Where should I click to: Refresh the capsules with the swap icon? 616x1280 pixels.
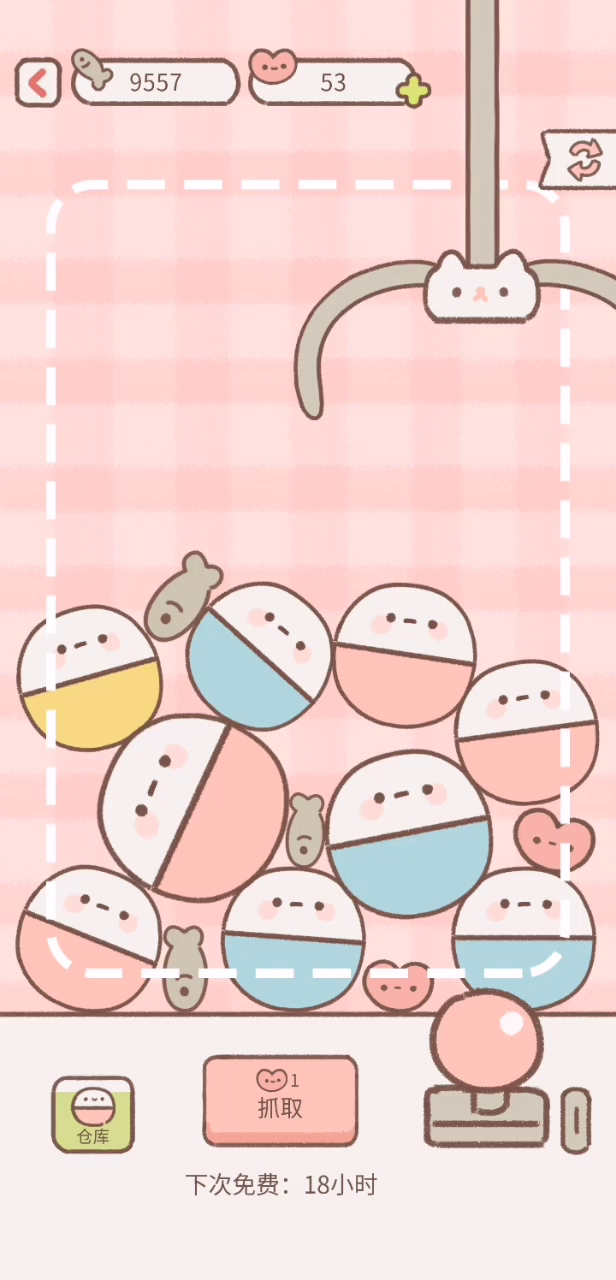click(582, 160)
